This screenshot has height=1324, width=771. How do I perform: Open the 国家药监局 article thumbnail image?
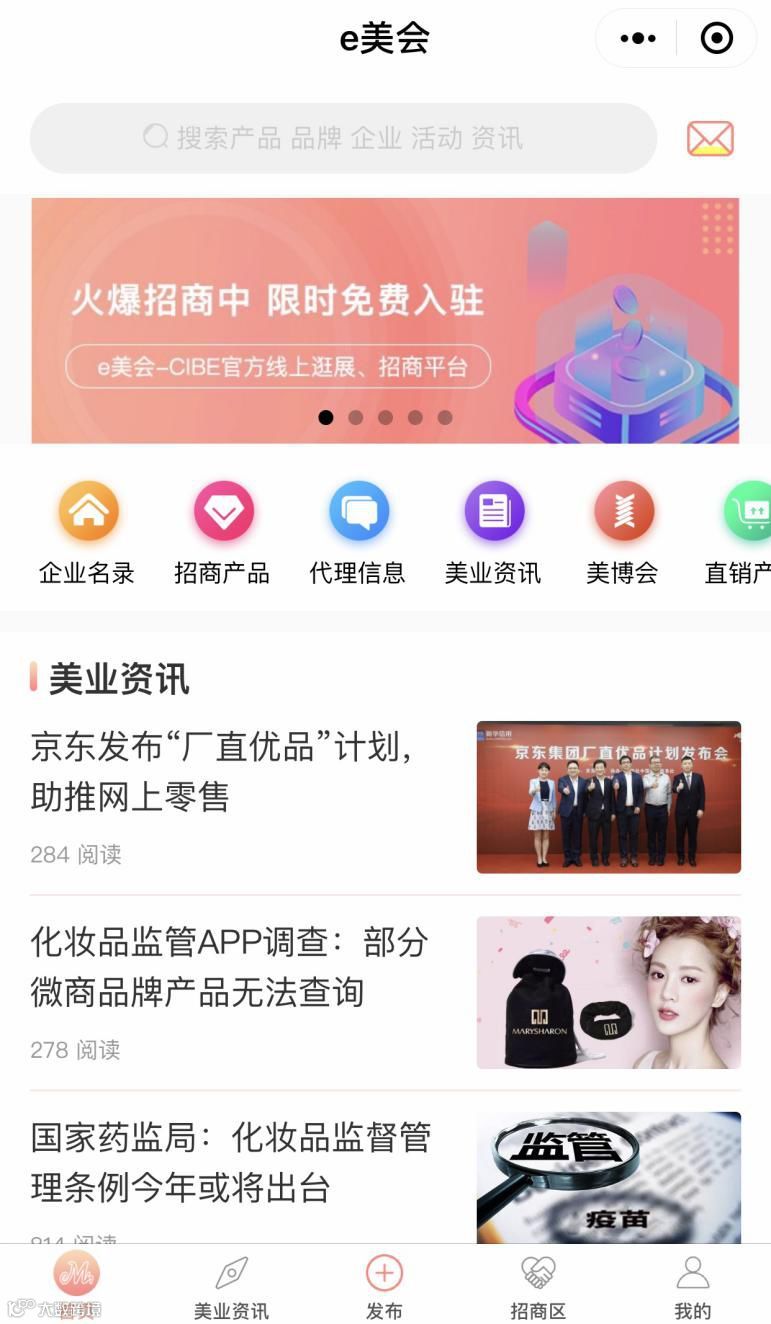click(609, 1177)
